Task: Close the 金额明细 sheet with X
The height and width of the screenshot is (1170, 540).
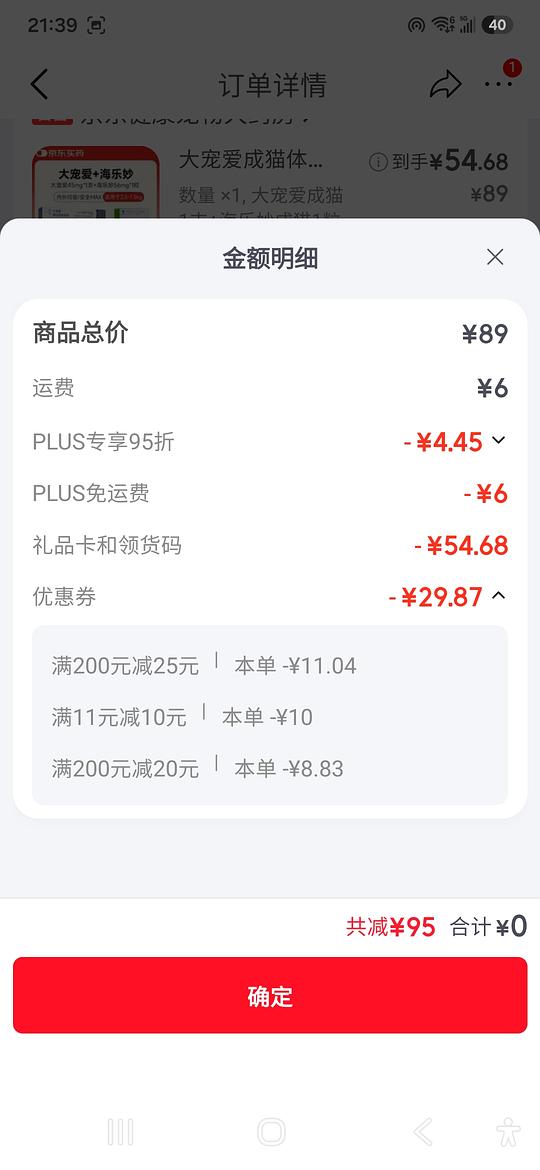Action: click(x=495, y=257)
